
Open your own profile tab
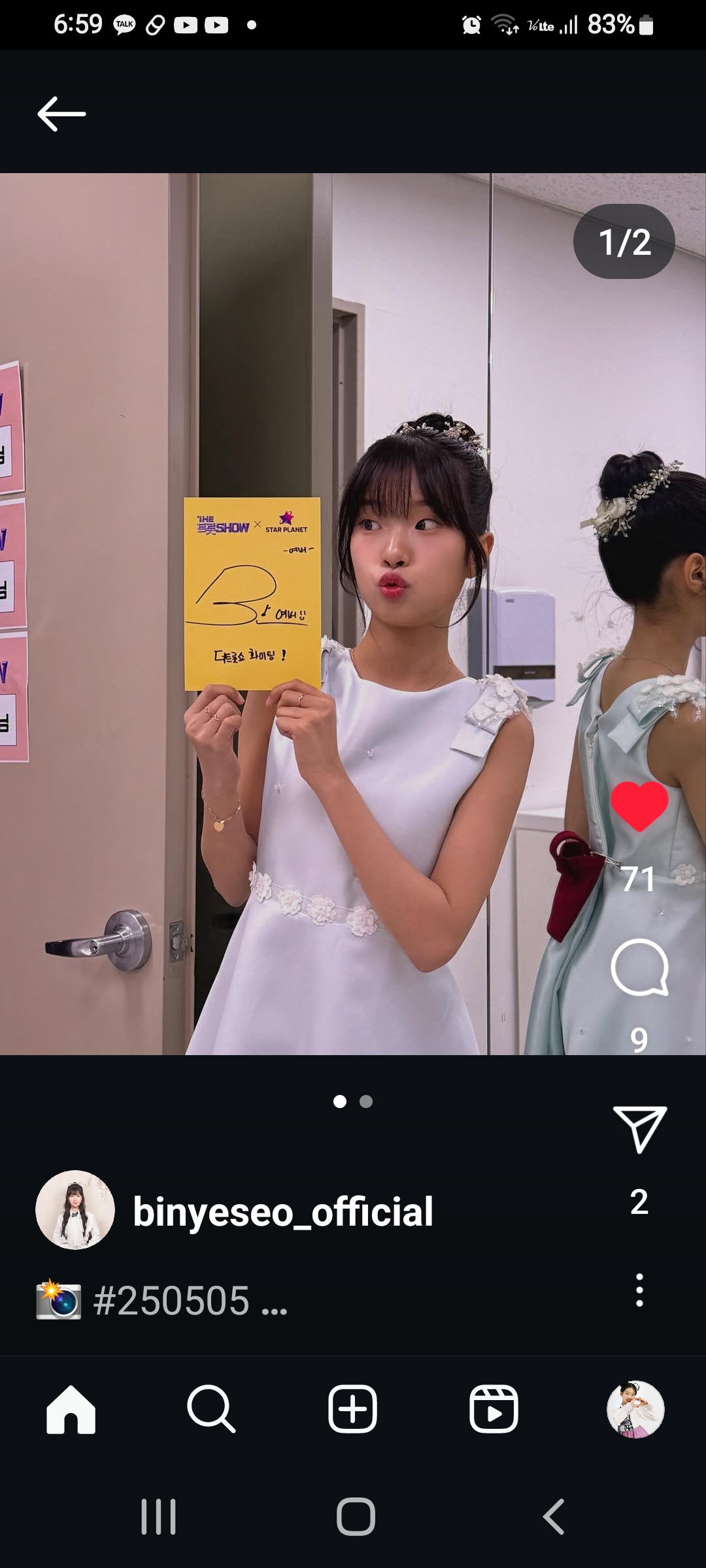pyautogui.click(x=635, y=1409)
